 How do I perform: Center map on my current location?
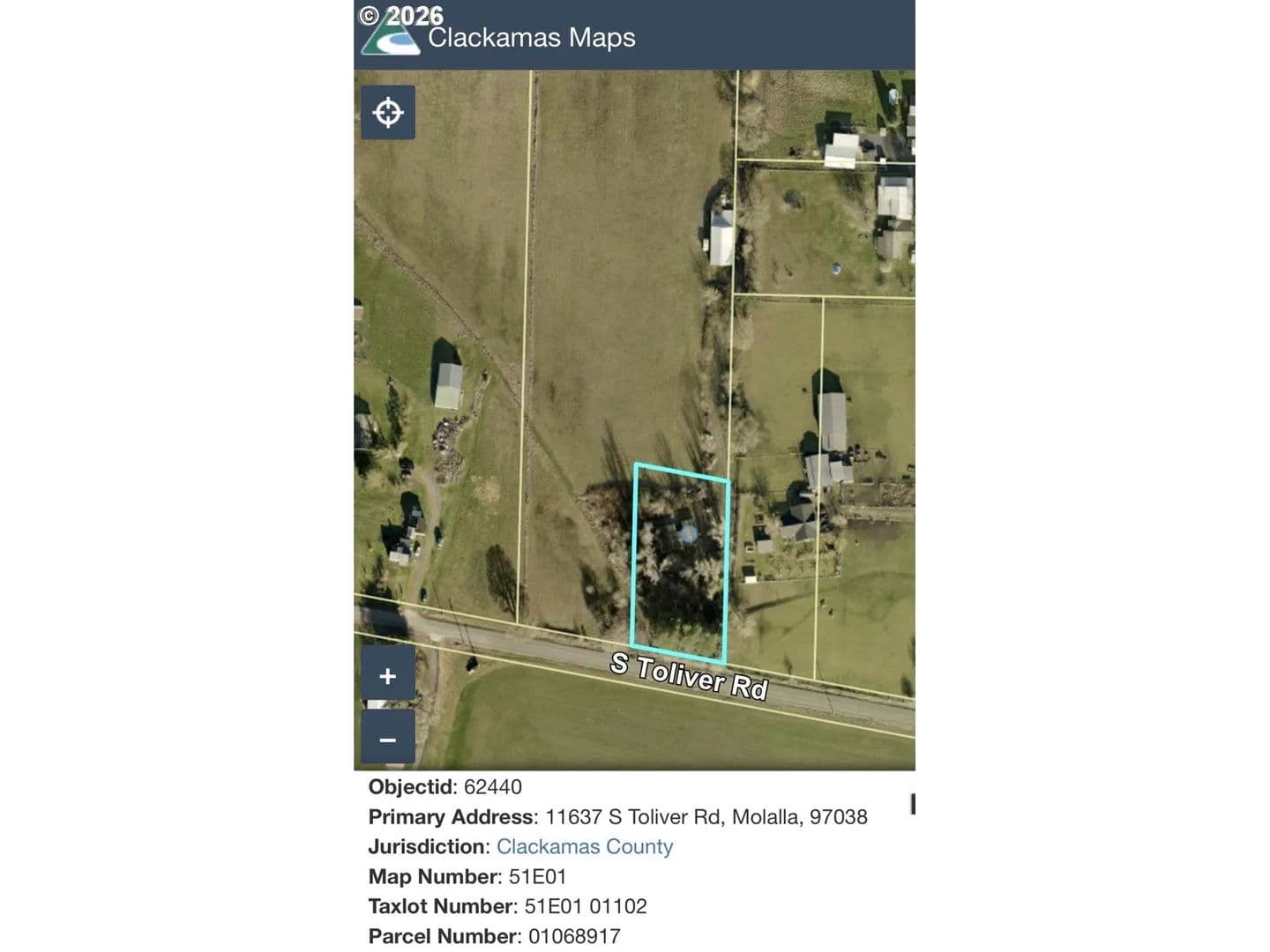click(388, 113)
